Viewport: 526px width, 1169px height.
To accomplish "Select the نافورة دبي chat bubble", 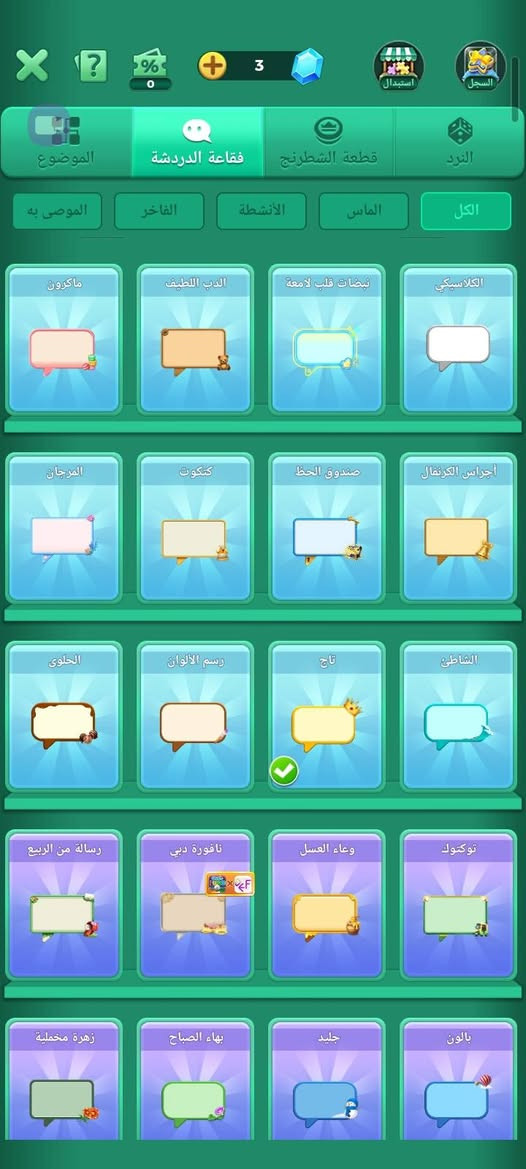I will [x=195, y=905].
